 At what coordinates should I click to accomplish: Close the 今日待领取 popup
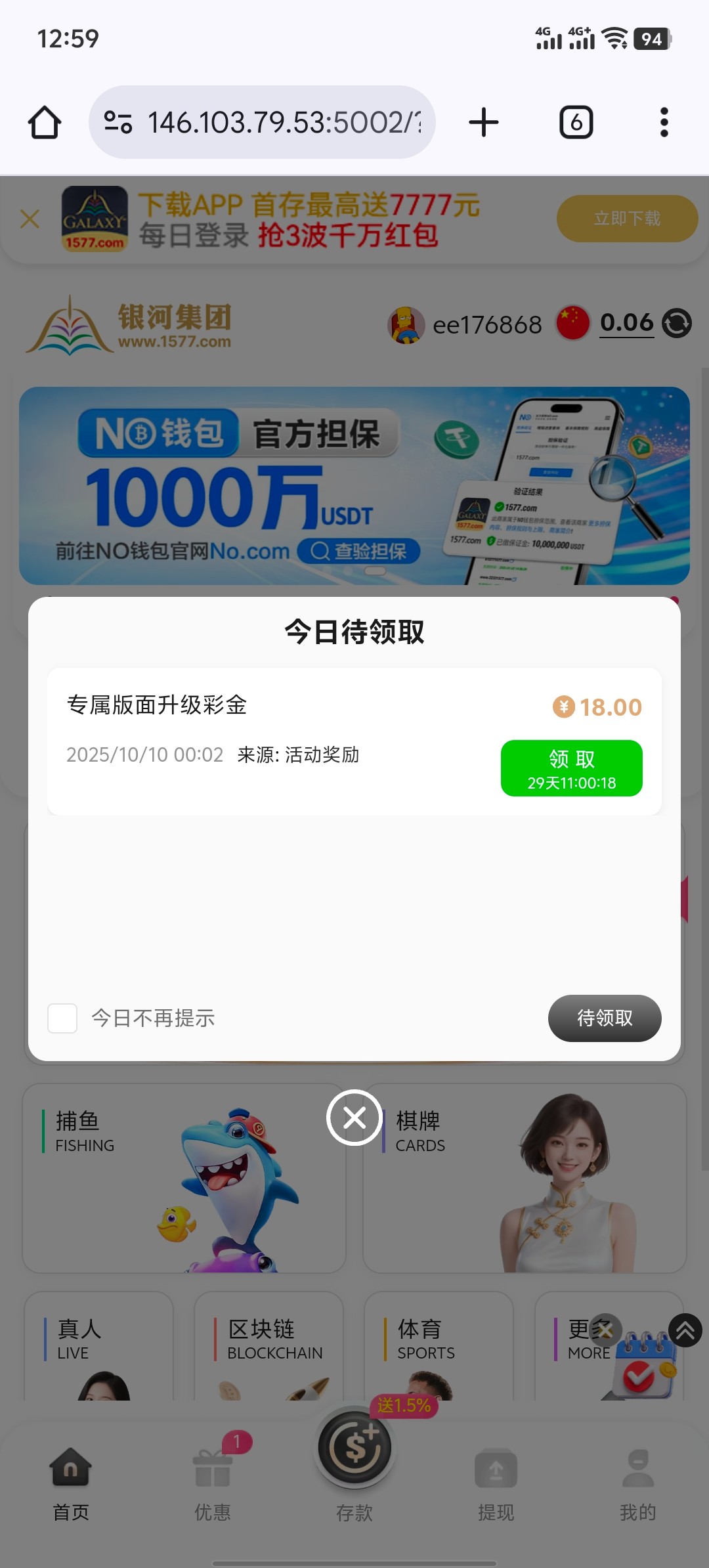[x=354, y=1117]
